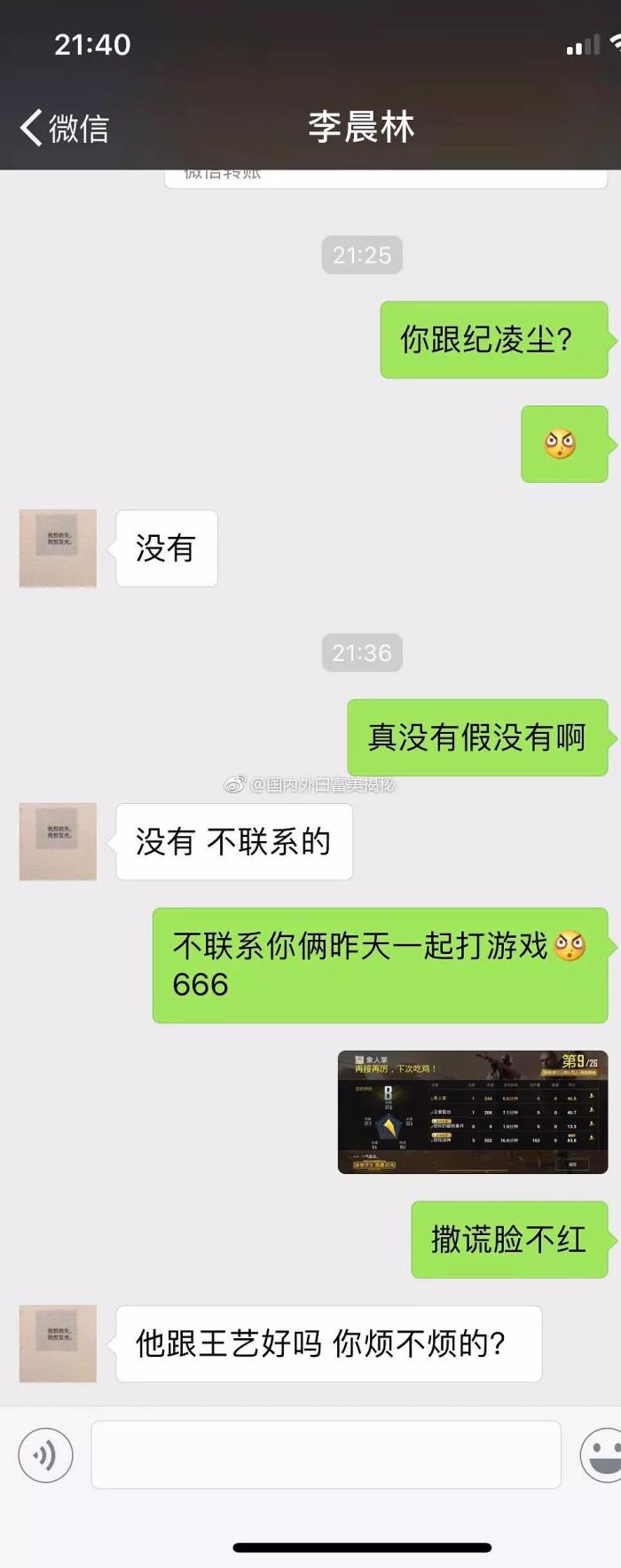Focus the message text field

[x=326, y=1454]
